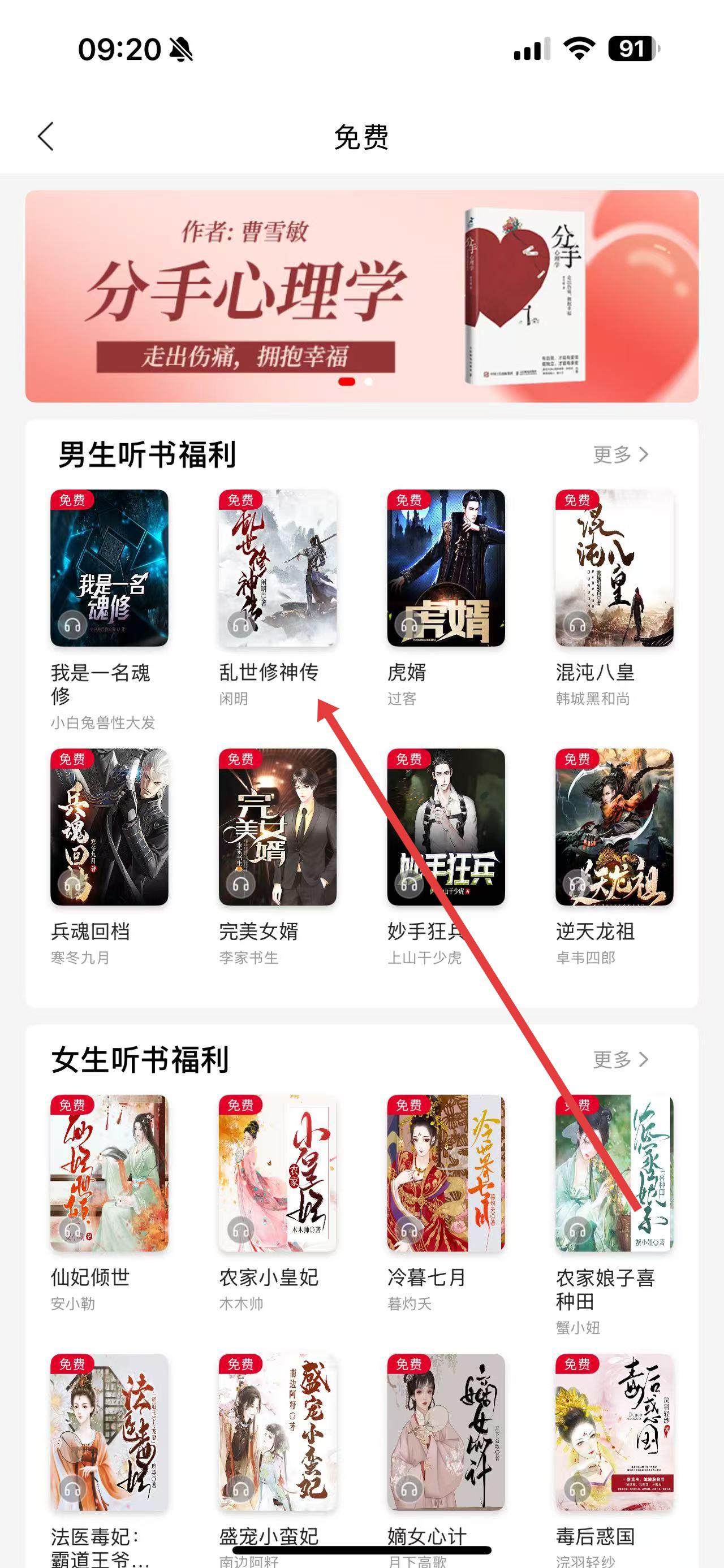Open the book 农家小皇妃
Viewport: 724px width, 1568px height.
[x=278, y=1173]
